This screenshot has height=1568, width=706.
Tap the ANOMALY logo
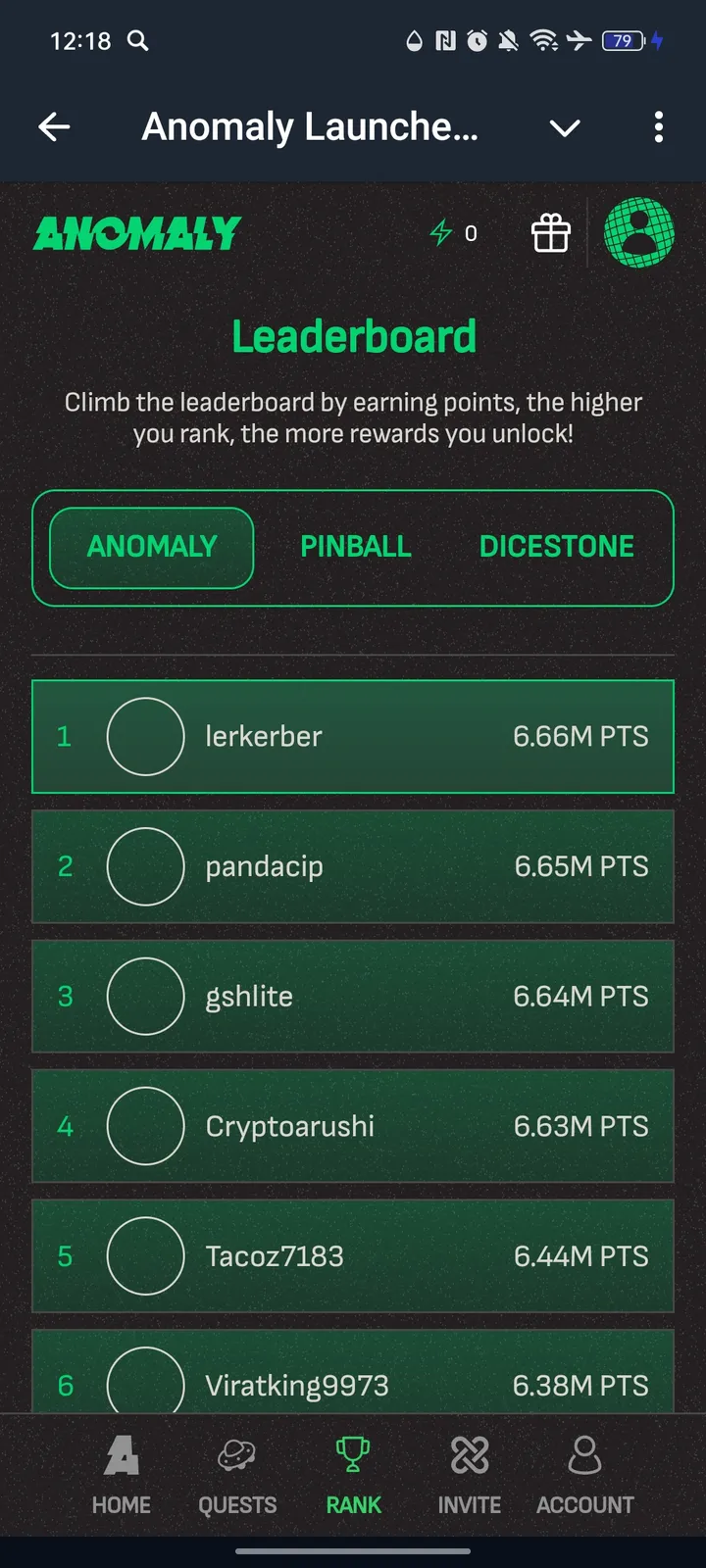136,233
